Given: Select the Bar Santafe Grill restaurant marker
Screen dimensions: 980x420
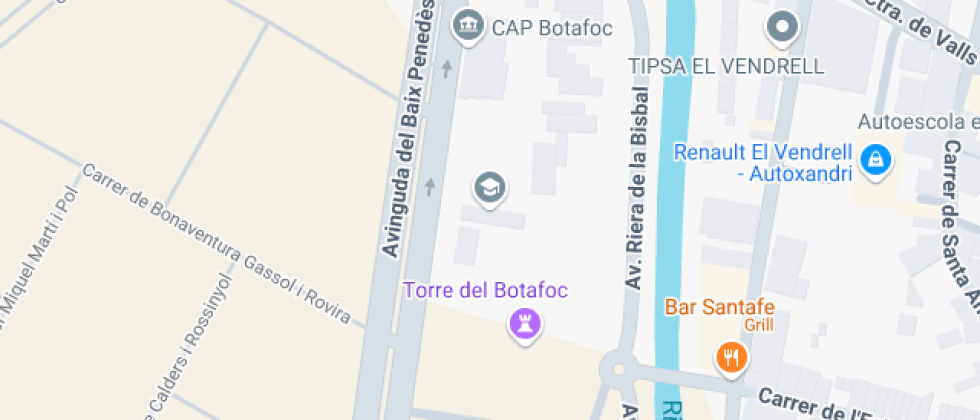Looking at the screenshot, I should [x=732, y=355].
